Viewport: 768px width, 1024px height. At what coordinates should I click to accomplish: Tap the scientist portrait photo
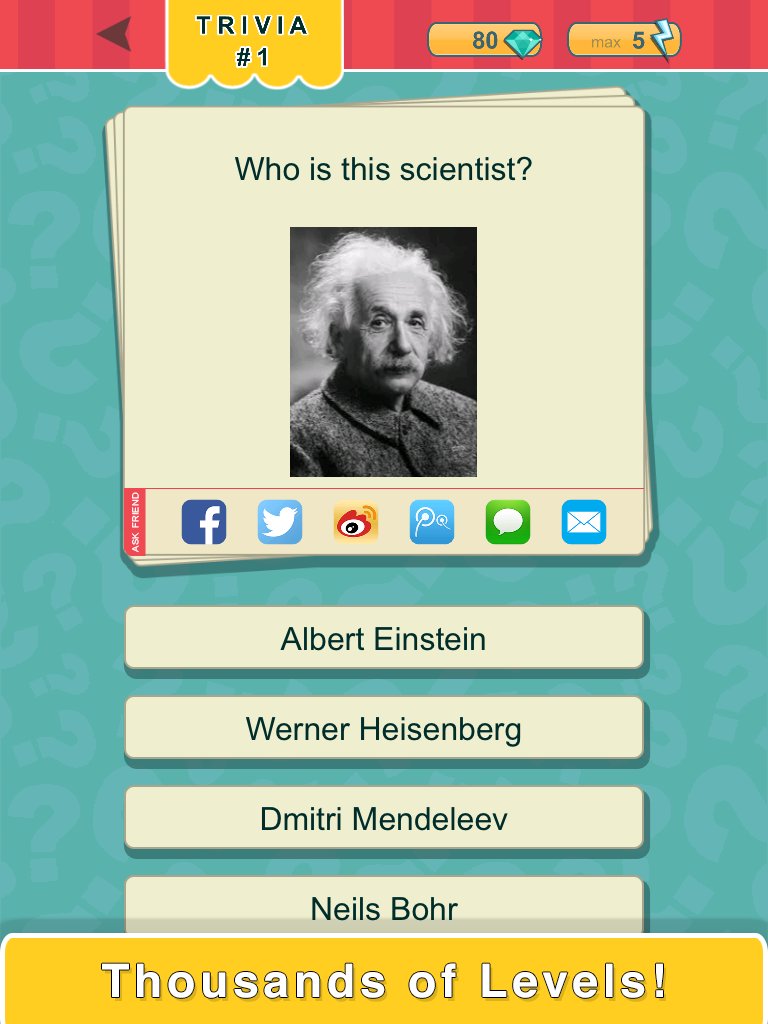pyautogui.click(x=382, y=350)
